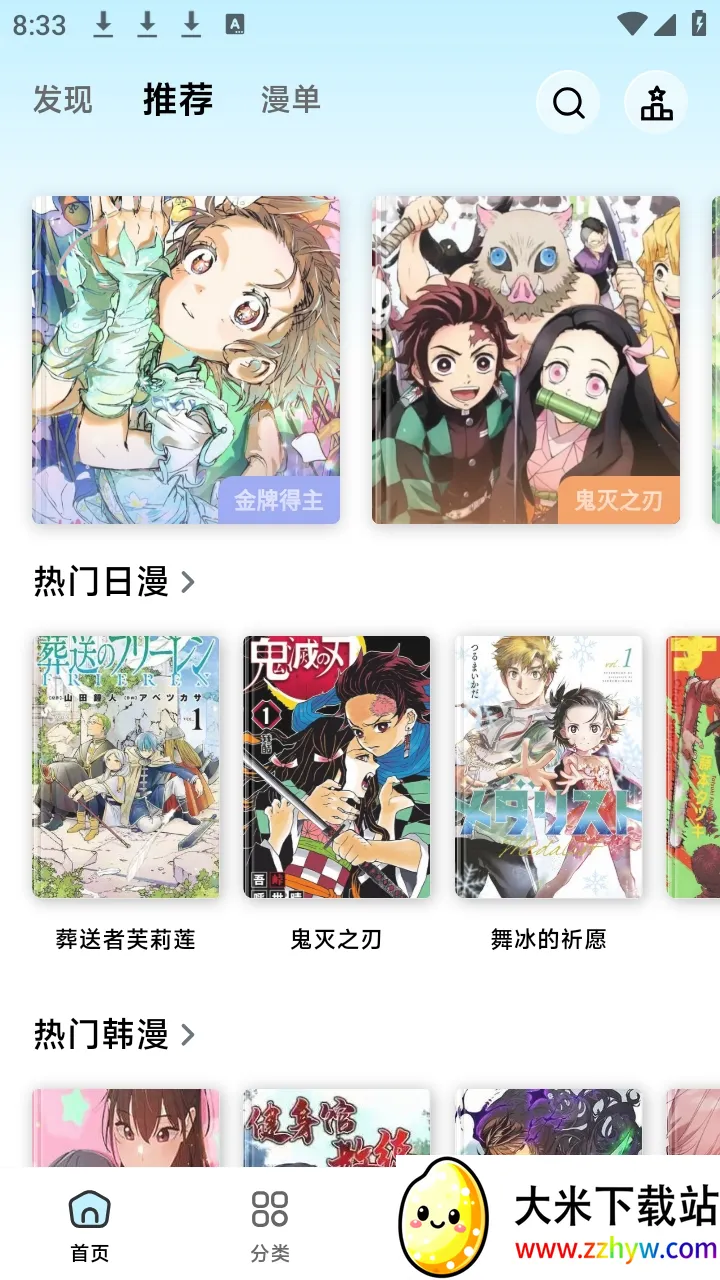This screenshot has width=720, height=1280.
Task: Expand the 热门韩漫 section
Action: pyautogui.click(x=114, y=1034)
